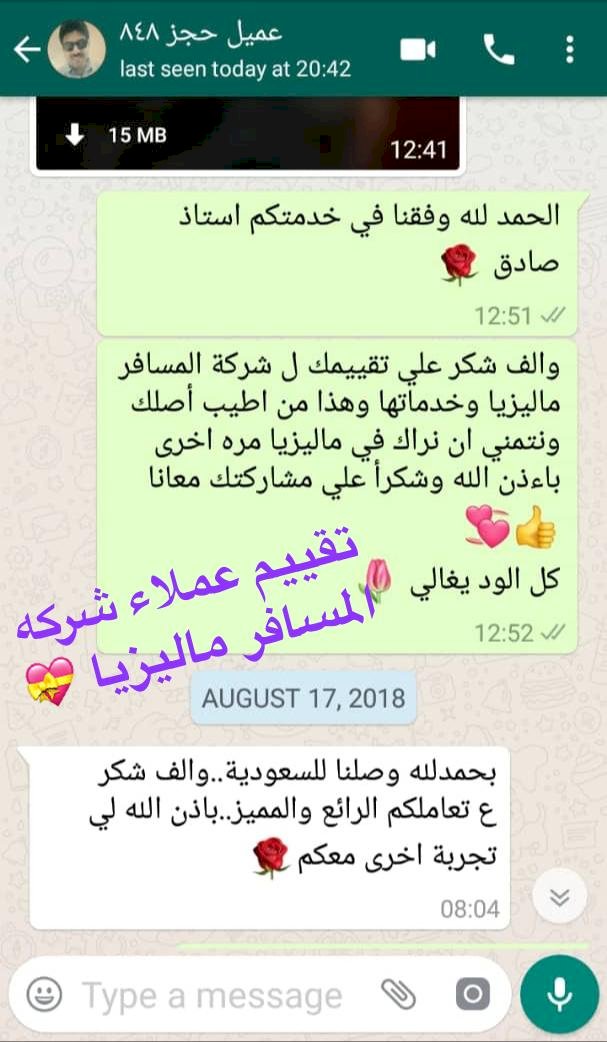Start a video call
Viewport: 607px width, 1042px height.
(418, 50)
